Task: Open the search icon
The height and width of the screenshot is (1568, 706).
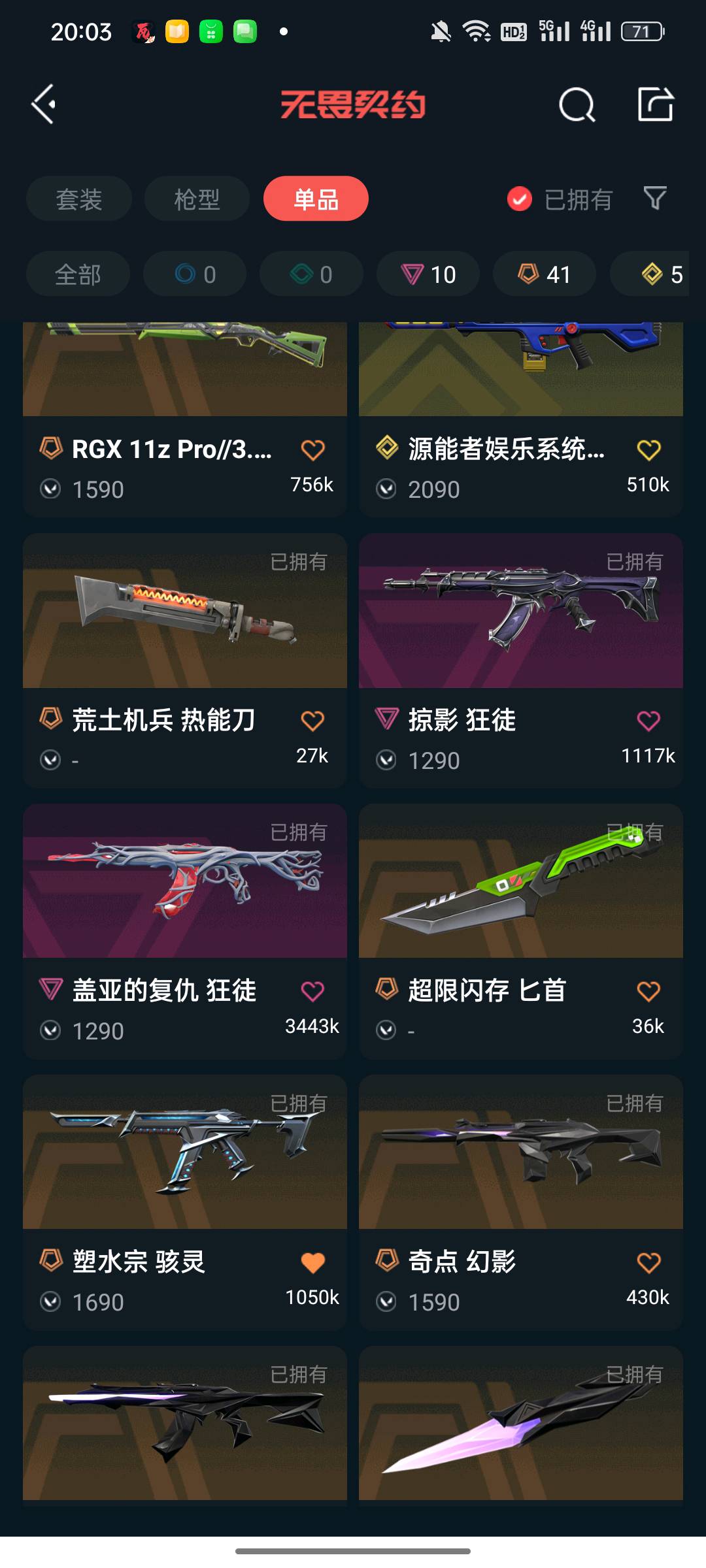Action: pos(577,105)
